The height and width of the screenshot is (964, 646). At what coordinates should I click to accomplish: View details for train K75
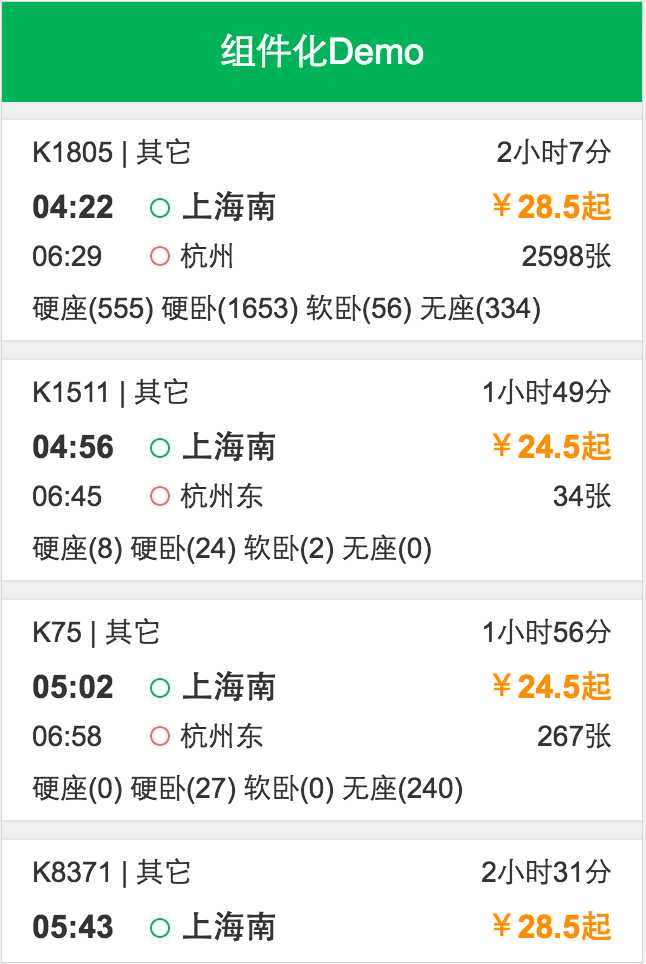pyautogui.click(x=322, y=710)
